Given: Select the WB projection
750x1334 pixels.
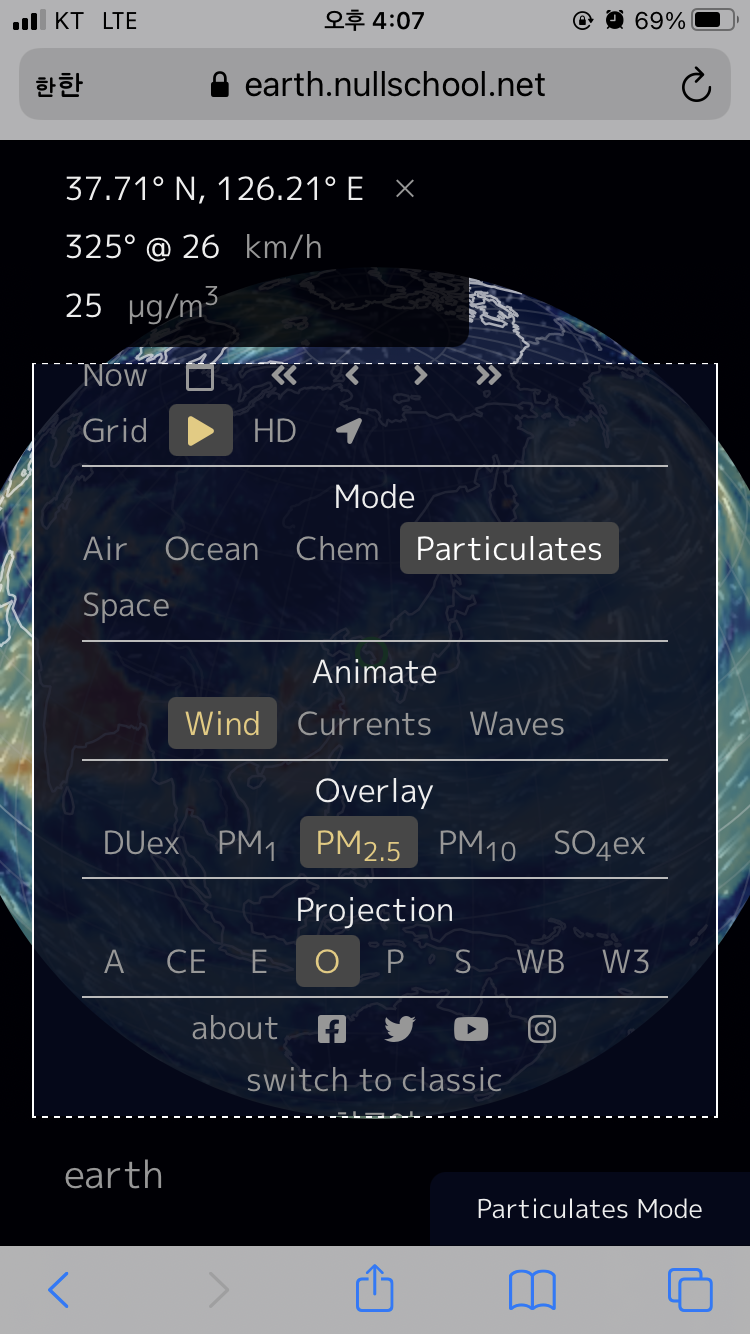Looking at the screenshot, I should (x=541, y=962).
